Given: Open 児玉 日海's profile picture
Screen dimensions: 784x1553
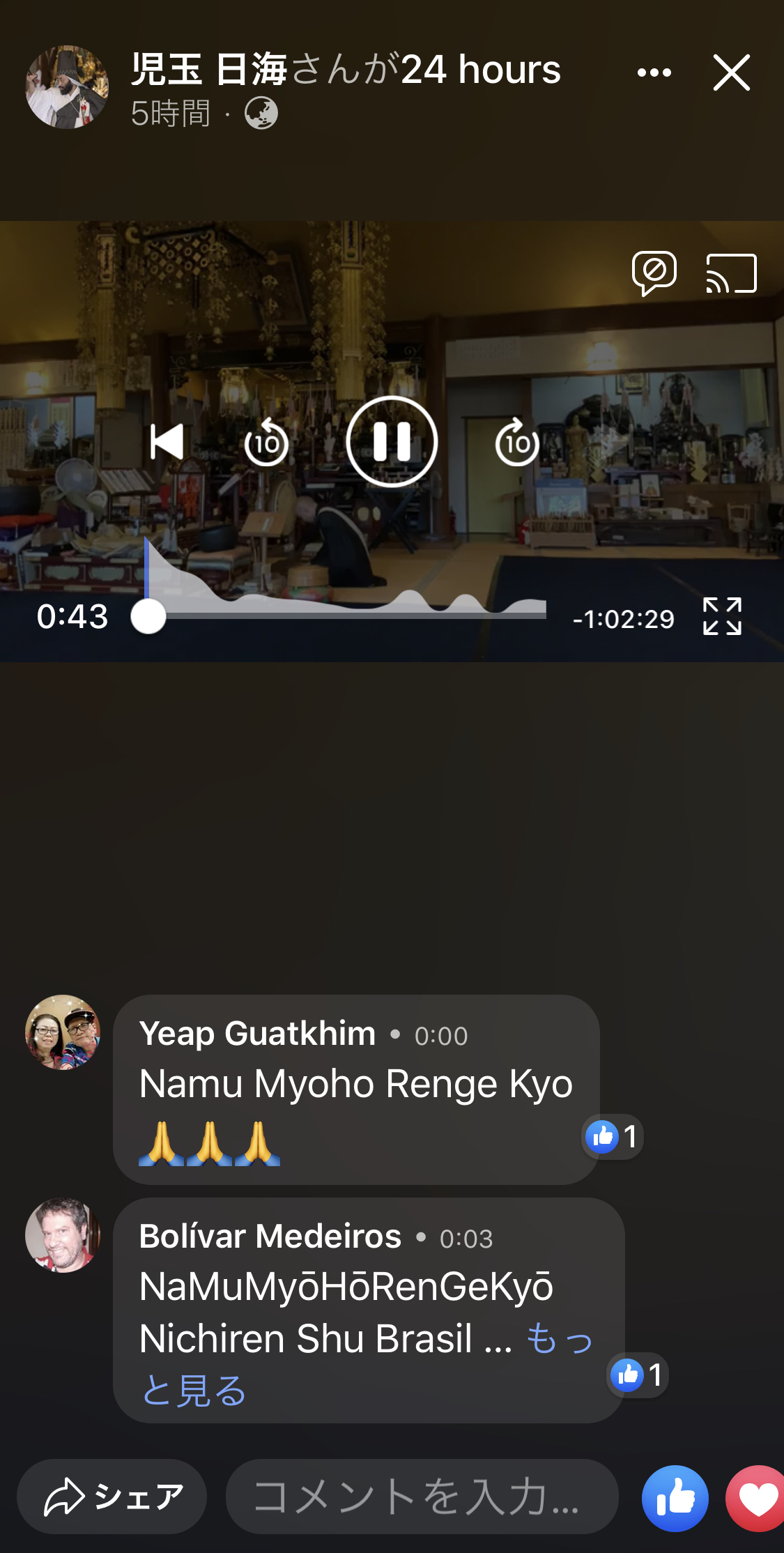Looking at the screenshot, I should pyautogui.click(x=67, y=87).
